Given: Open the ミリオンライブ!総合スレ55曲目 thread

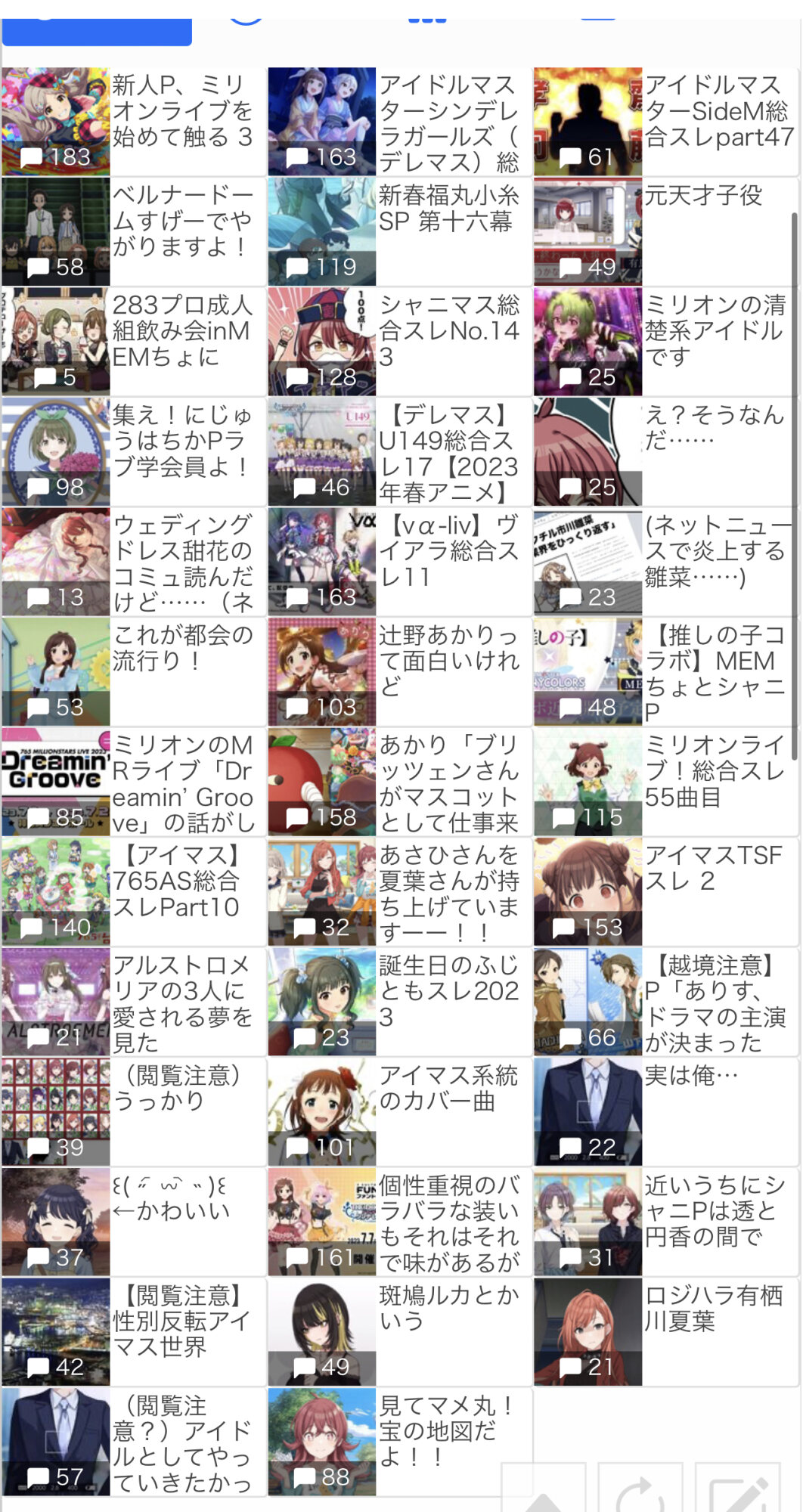Looking at the screenshot, I should click(x=666, y=782).
